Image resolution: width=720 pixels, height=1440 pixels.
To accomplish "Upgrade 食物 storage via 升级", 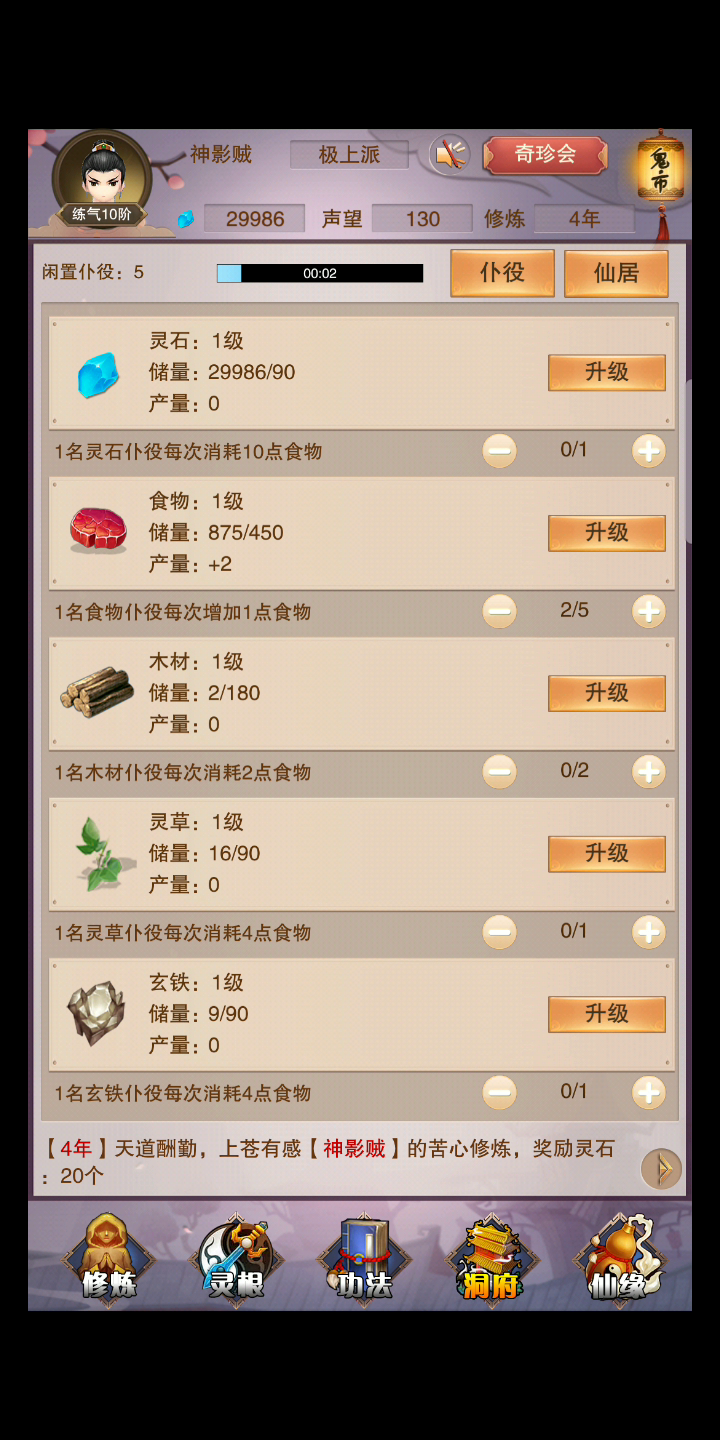I will (606, 533).
